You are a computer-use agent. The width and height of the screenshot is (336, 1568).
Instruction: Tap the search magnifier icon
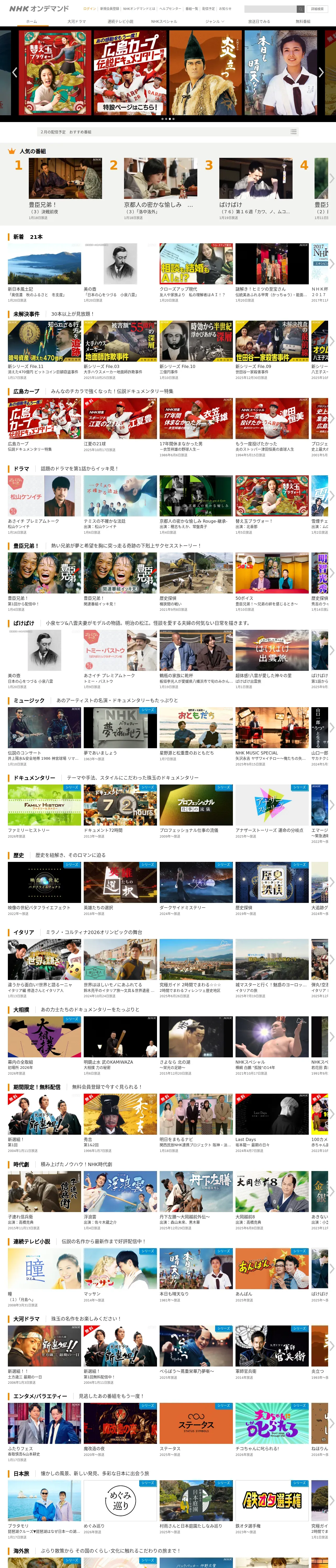[x=301, y=9]
